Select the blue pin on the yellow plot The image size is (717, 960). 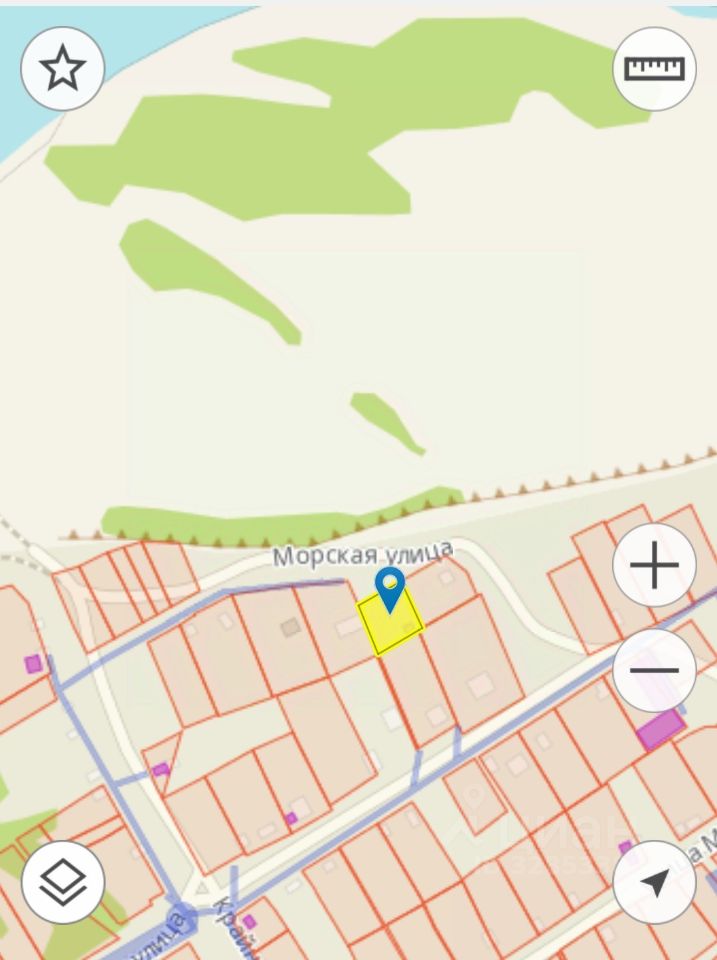[x=389, y=589]
